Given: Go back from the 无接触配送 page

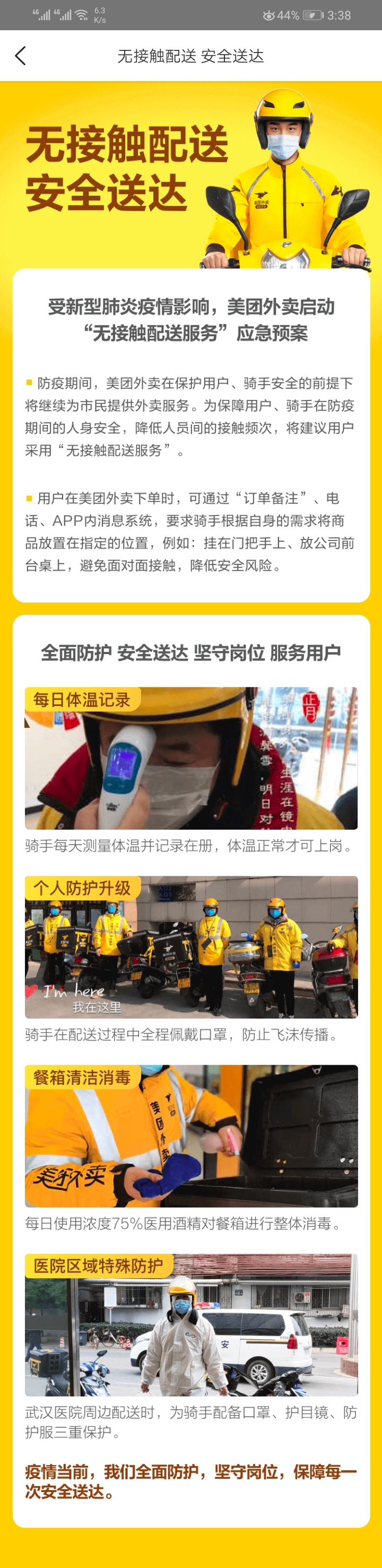Looking at the screenshot, I should (x=20, y=56).
